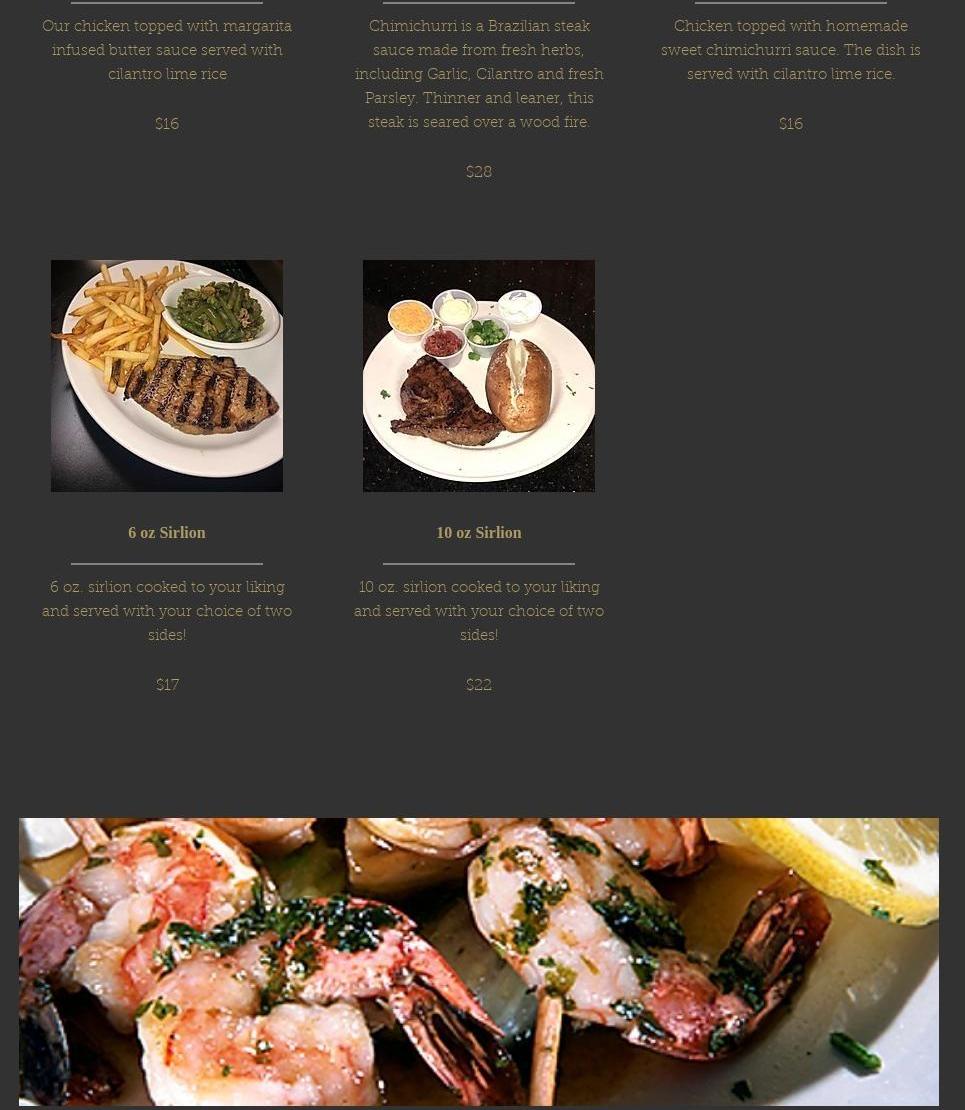Open the 6 oz Sirlion dish photo
965x1110 pixels.
click(167, 376)
